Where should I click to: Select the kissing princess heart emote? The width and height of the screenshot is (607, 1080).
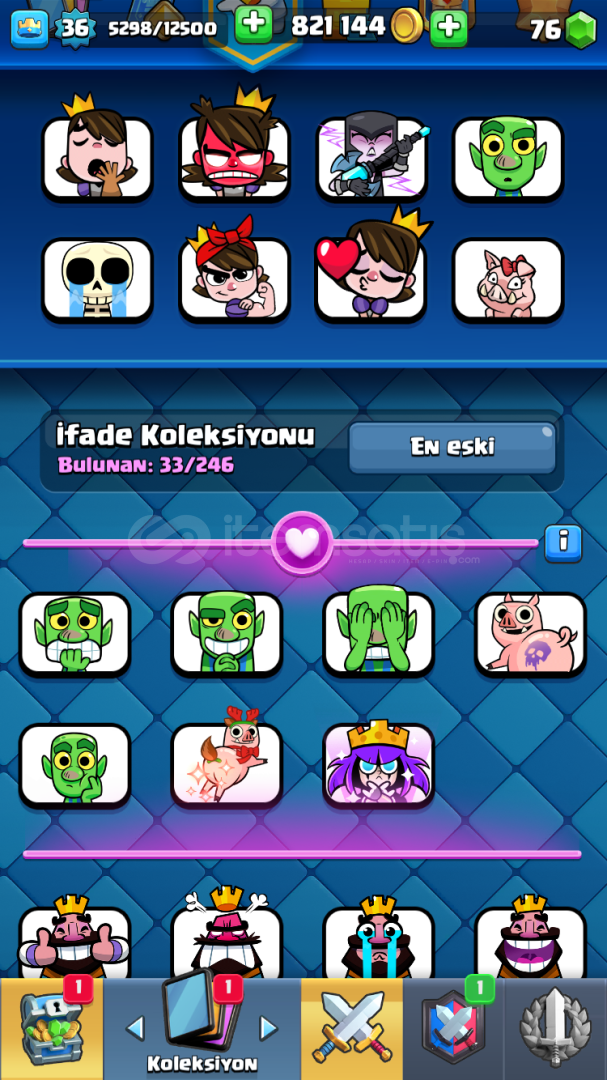point(371,279)
